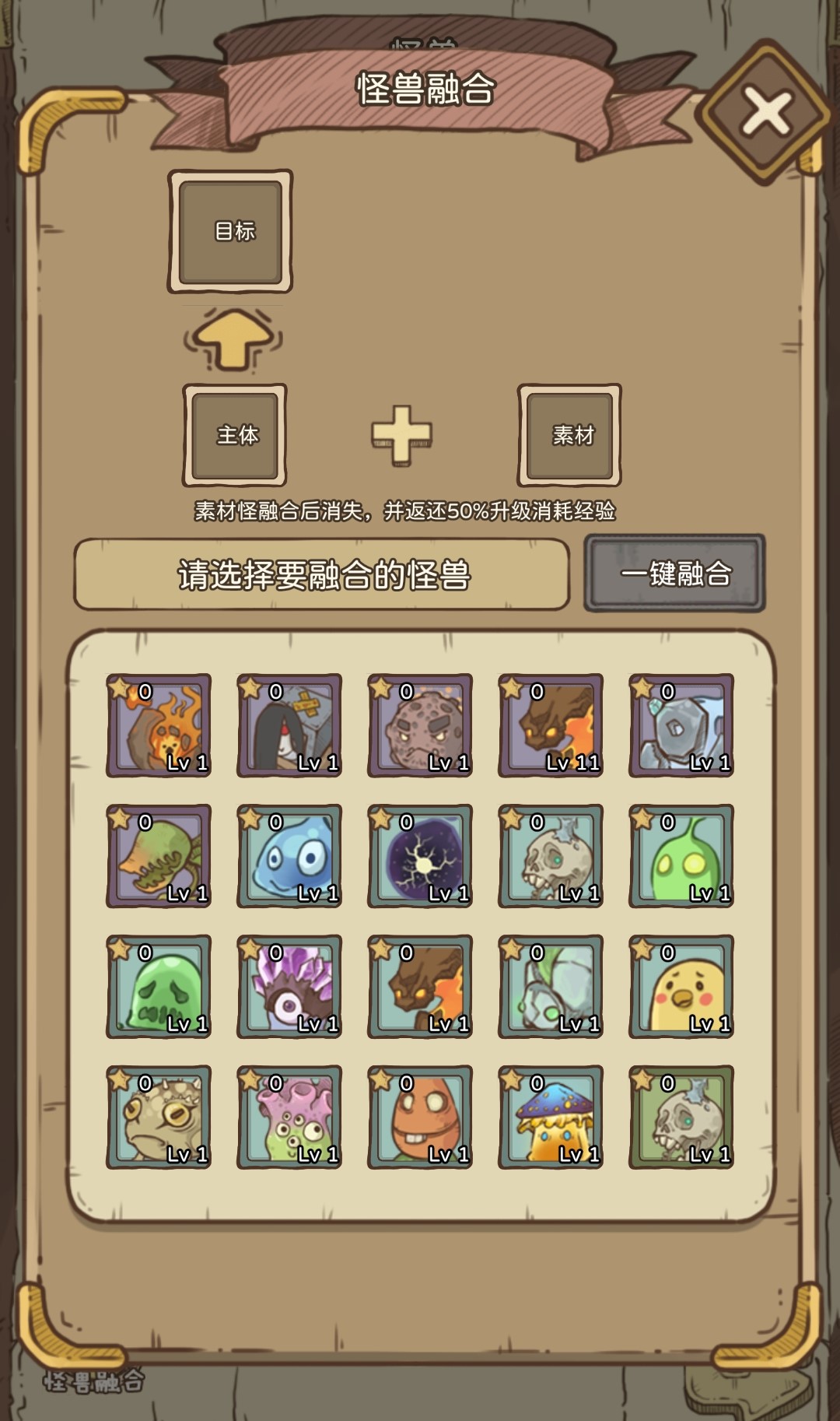This screenshot has width=840, height=1421.
Task: Select the dark cracked orb monster
Action: tap(420, 856)
